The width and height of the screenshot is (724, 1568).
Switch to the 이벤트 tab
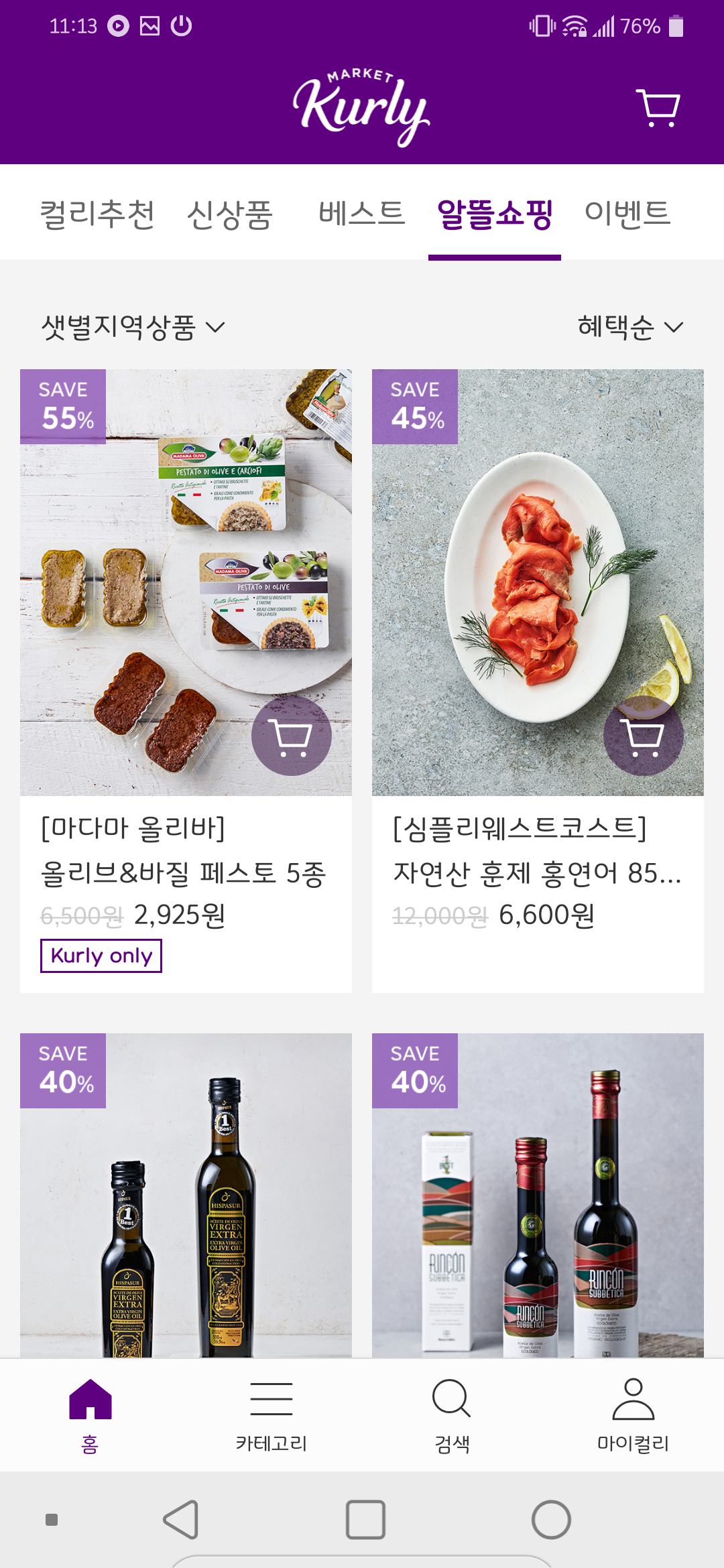[627, 214]
